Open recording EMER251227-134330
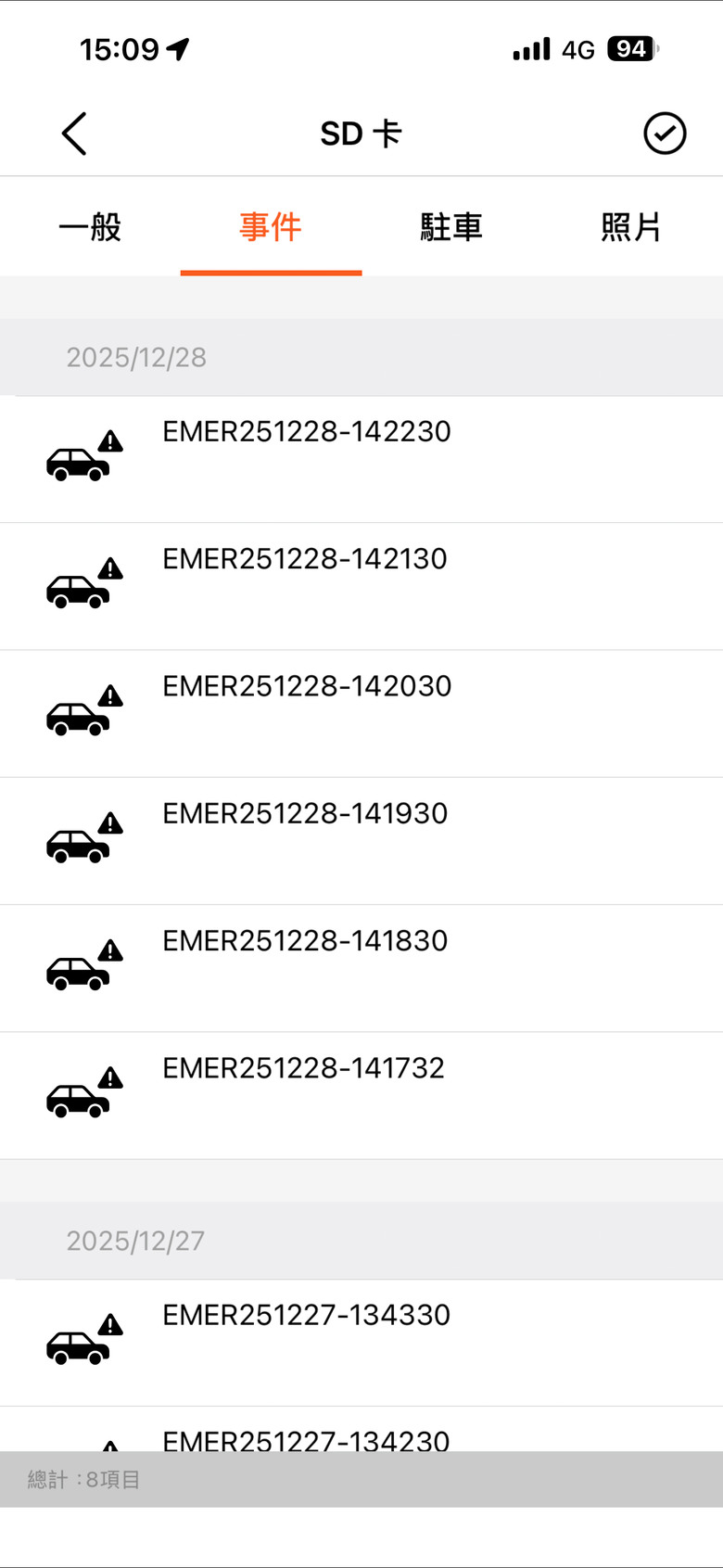Viewport: 723px width, 1568px height. tap(361, 1342)
